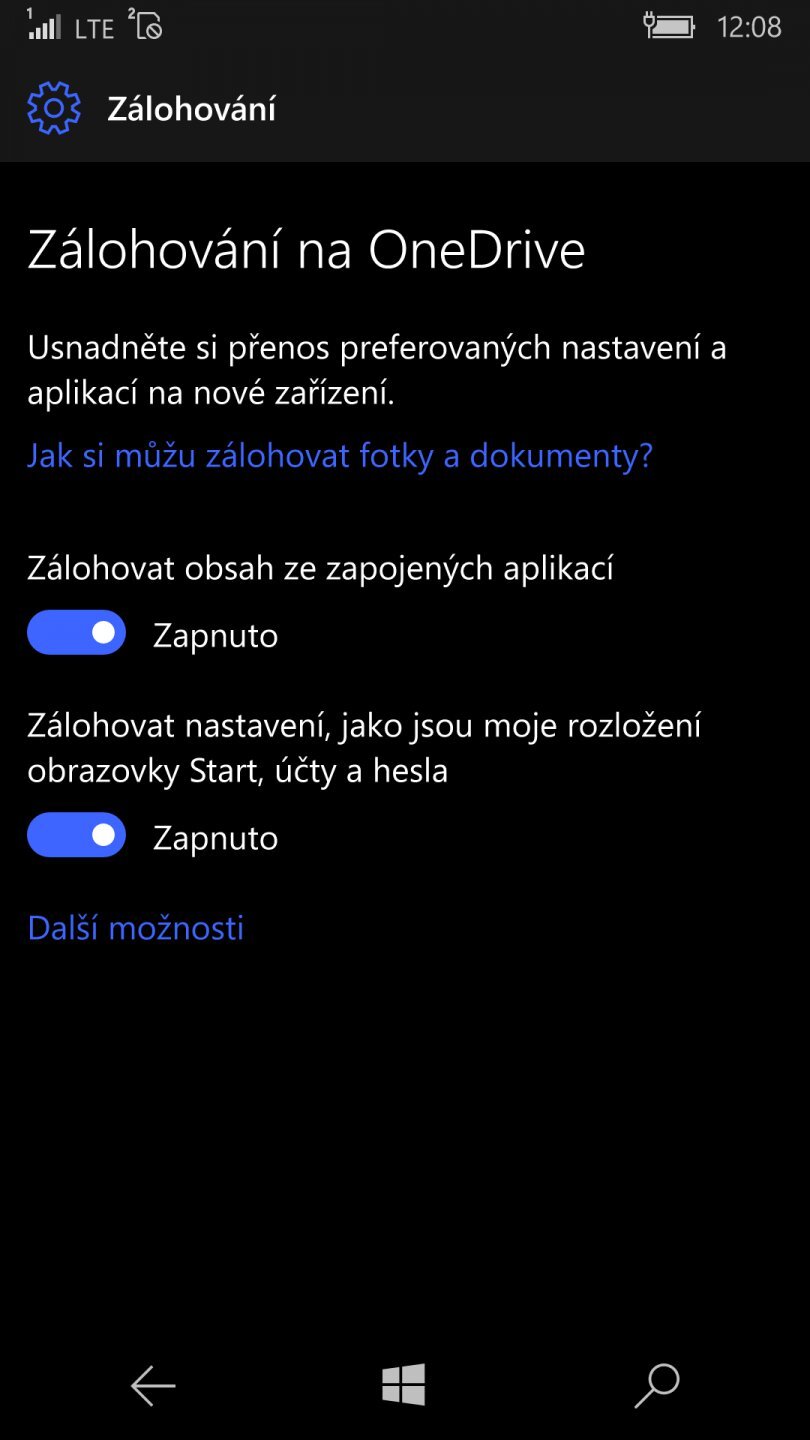Select the cellular signal strength icon
This screenshot has width=810, height=1440.
pyautogui.click(x=44, y=26)
